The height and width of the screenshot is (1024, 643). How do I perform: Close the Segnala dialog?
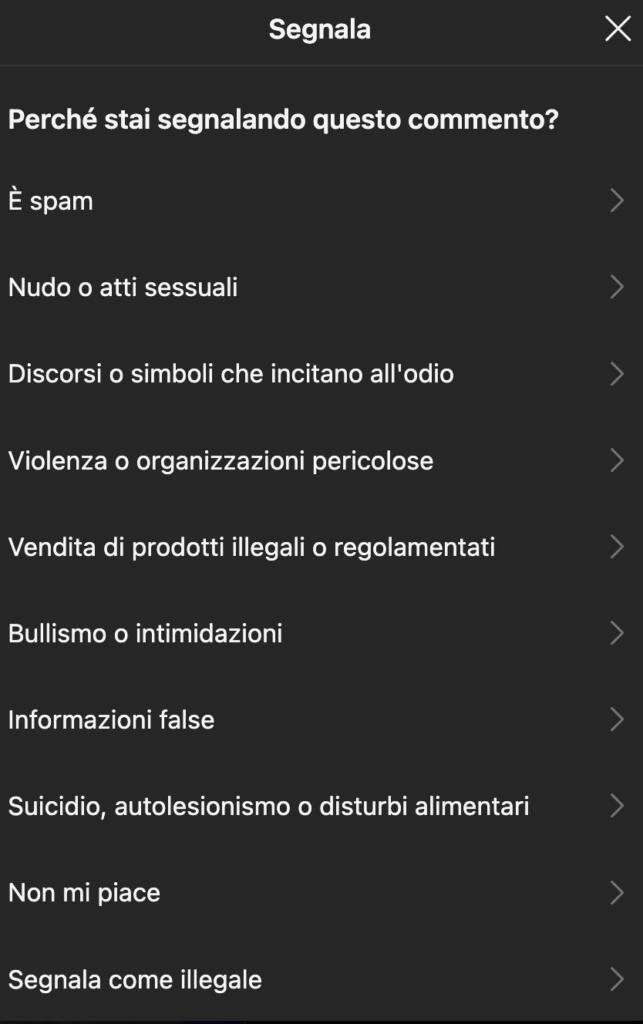click(617, 30)
